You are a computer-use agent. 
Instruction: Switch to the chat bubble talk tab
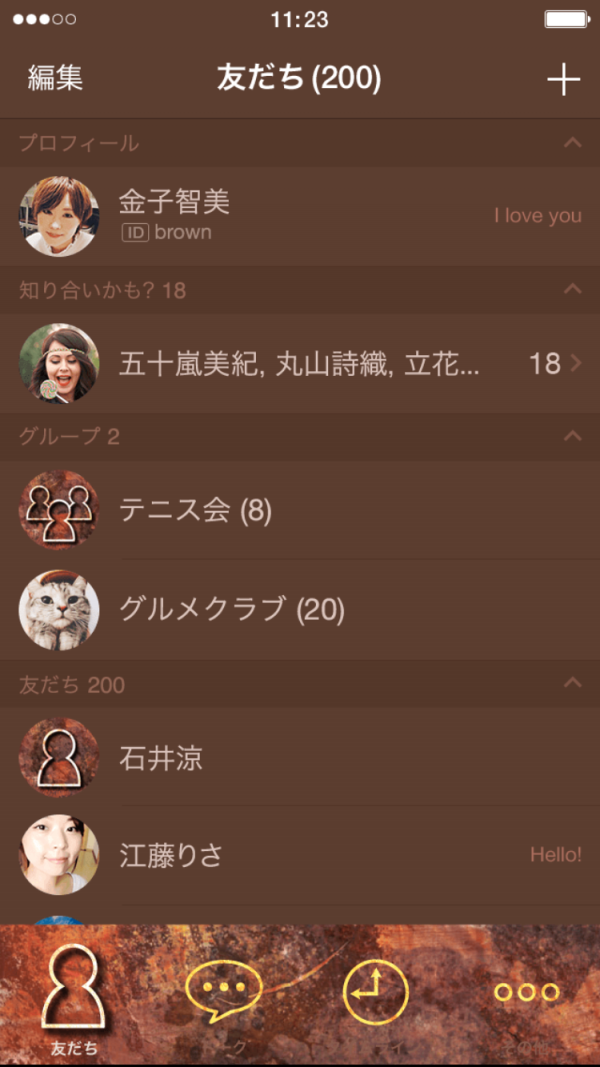tap(224, 996)
